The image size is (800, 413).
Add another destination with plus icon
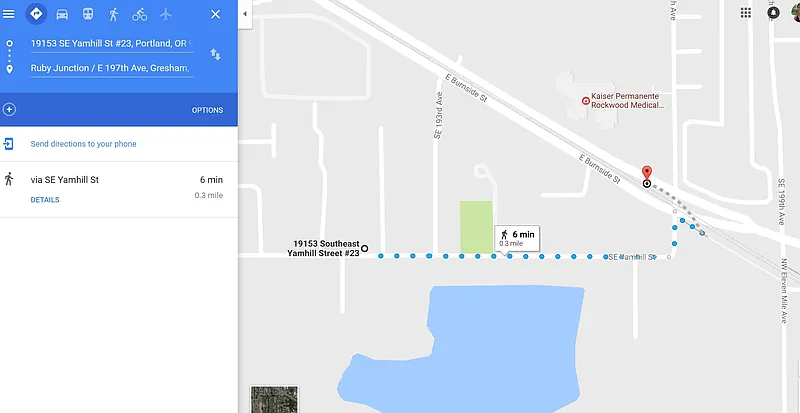pos(9,109)
